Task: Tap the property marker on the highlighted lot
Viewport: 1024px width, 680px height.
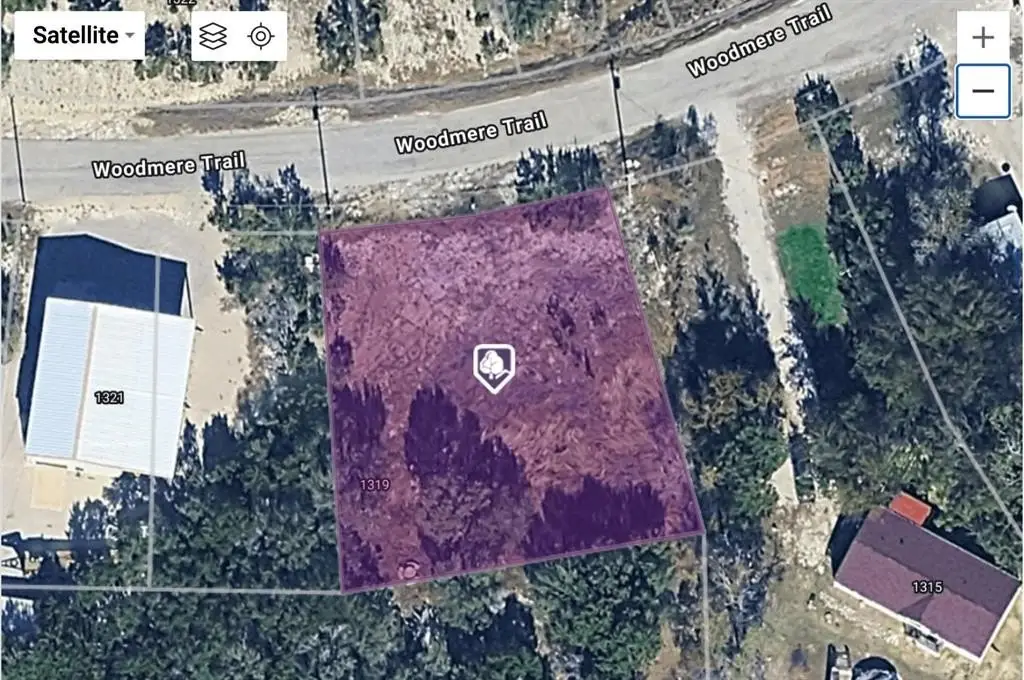Action: [493, 367]
